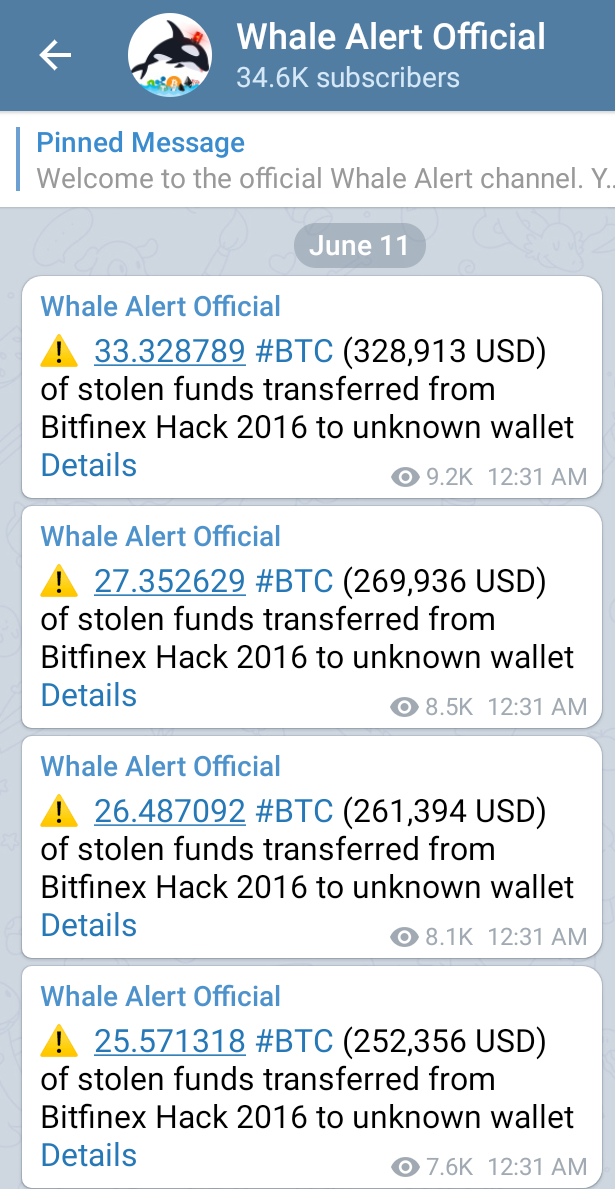Screen dimensions: 615x1189
Task: Open Details of the 269,936 USD transfer
Action: tap(89, 695)
